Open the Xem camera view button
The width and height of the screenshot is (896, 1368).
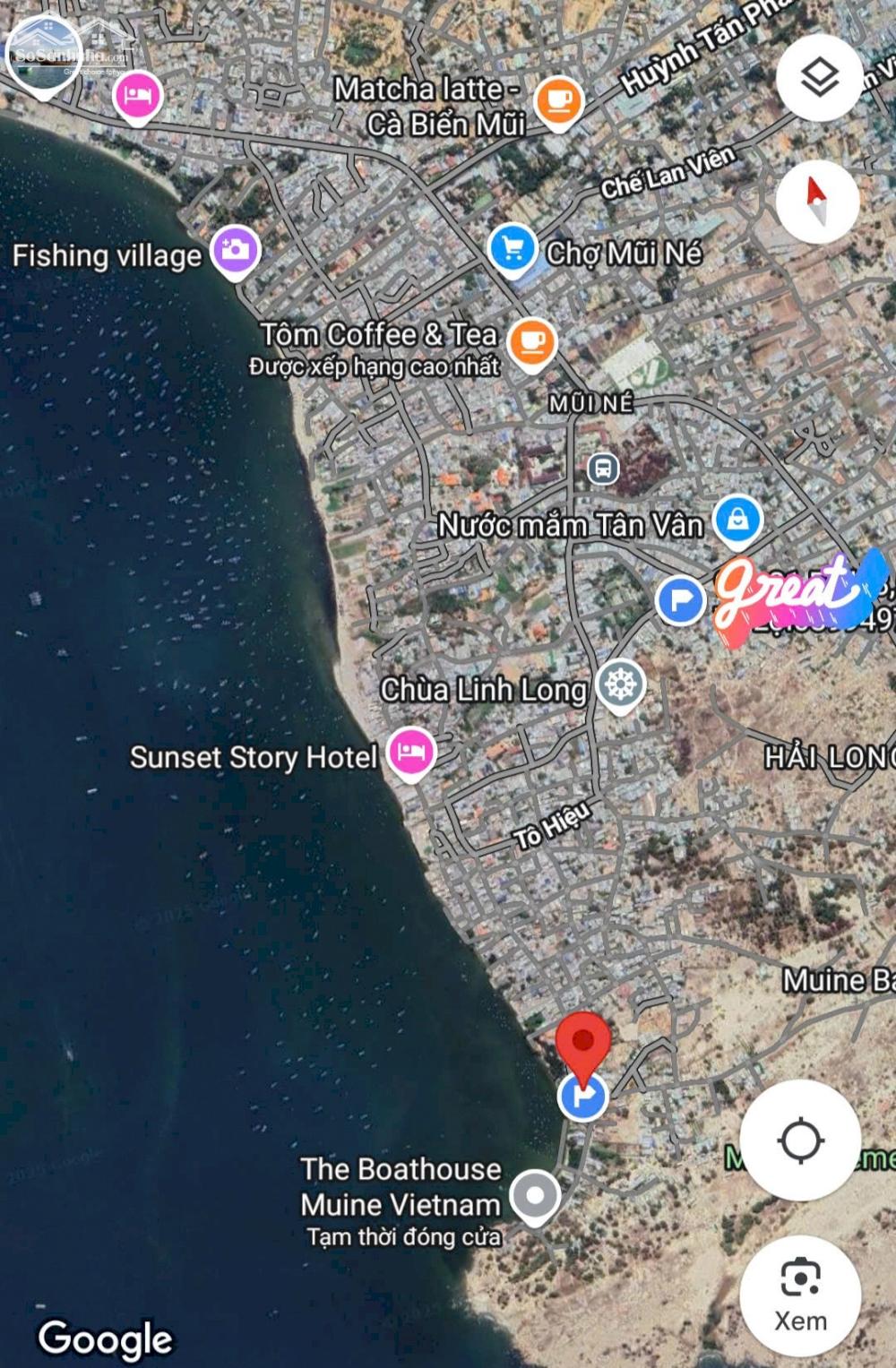click(800, 1295)
